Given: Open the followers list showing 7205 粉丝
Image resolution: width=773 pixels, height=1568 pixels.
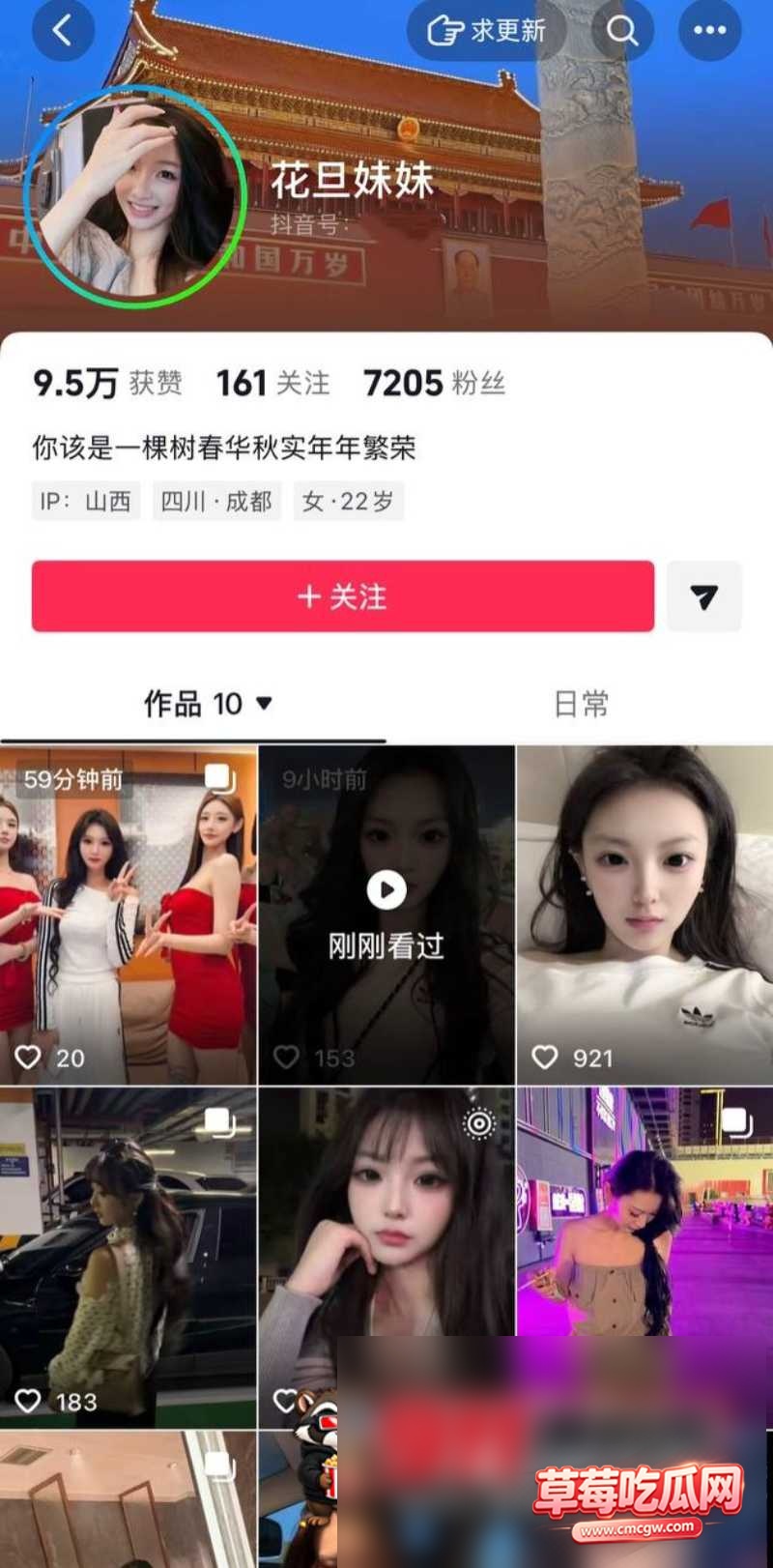Looking at the screenshot, I should [x=435, y=383].
